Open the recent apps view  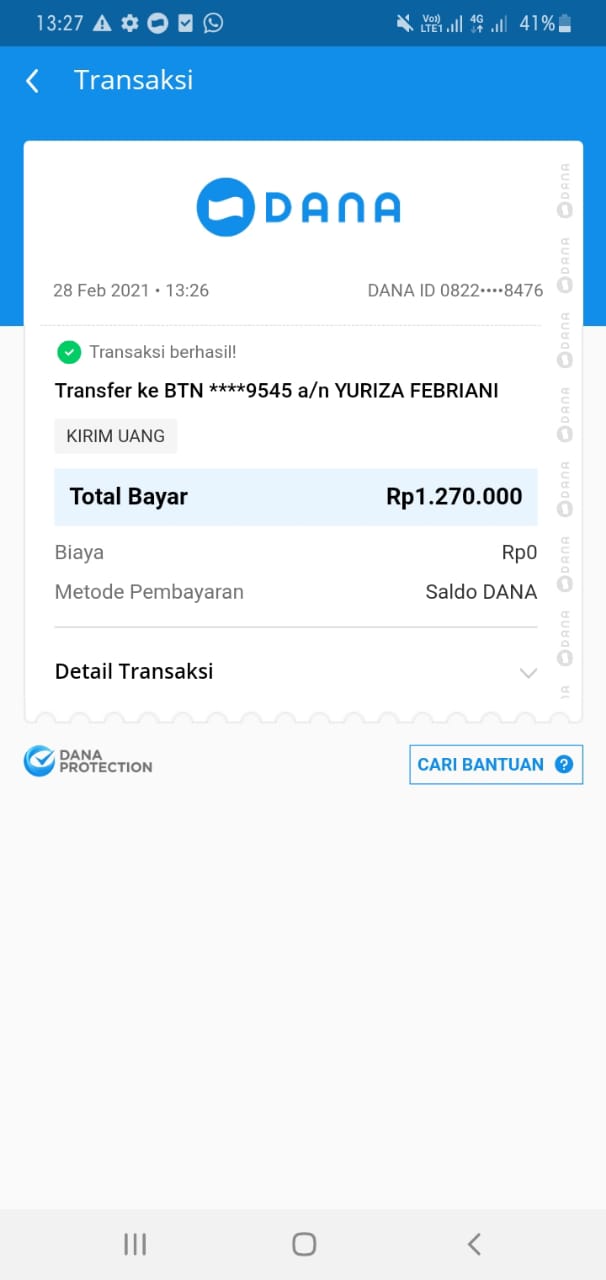click(134, 1244)
